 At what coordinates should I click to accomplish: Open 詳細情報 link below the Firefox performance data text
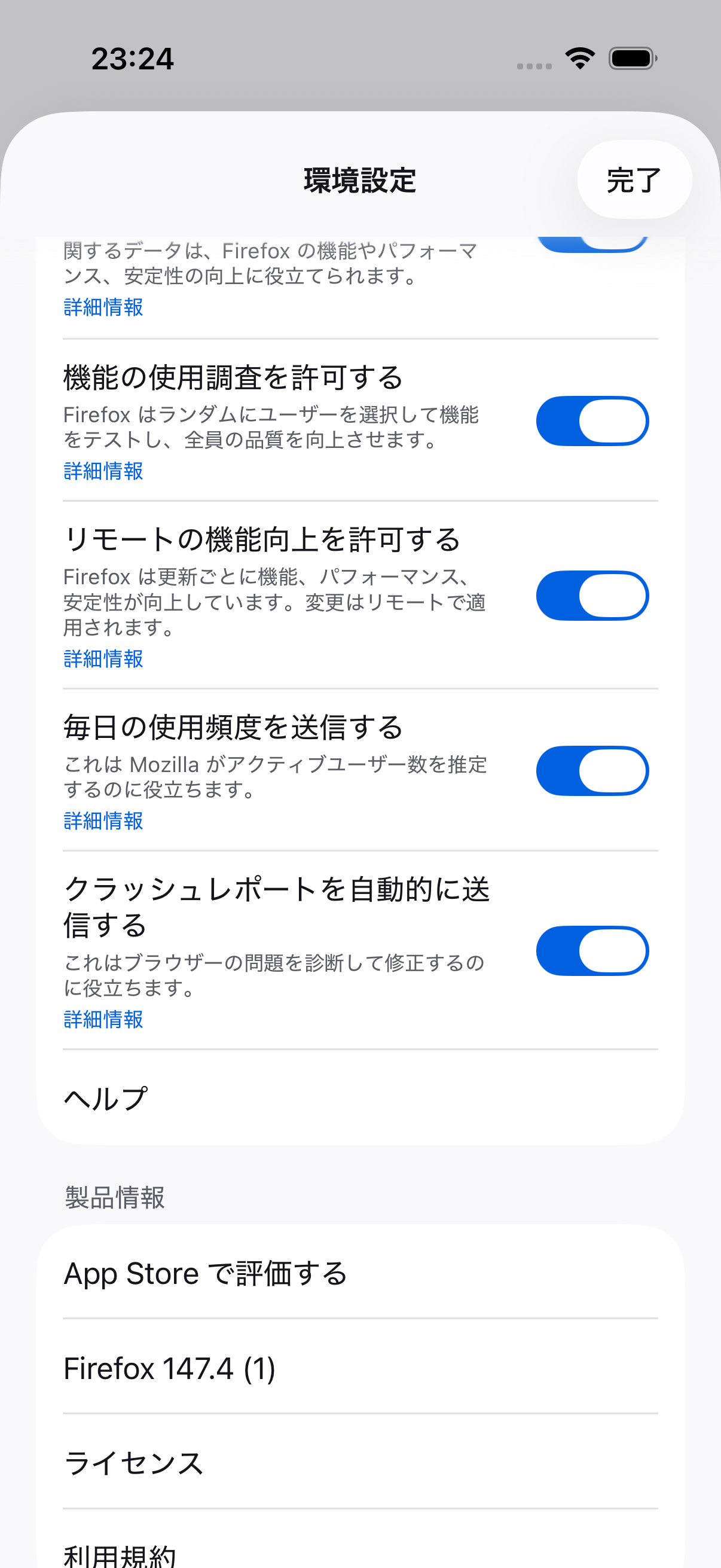click(103, 307)
